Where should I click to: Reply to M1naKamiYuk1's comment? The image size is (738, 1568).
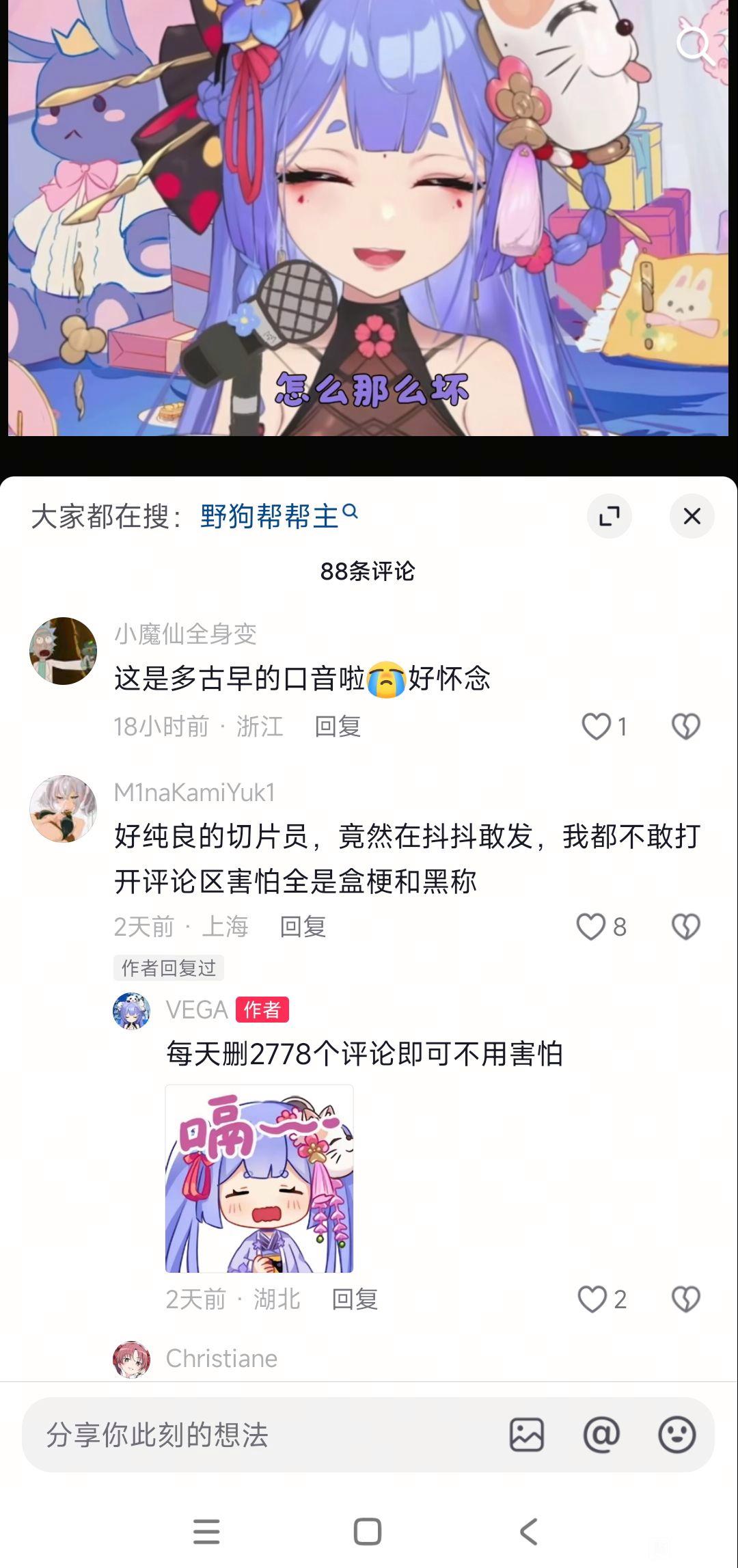click(303, 927)
